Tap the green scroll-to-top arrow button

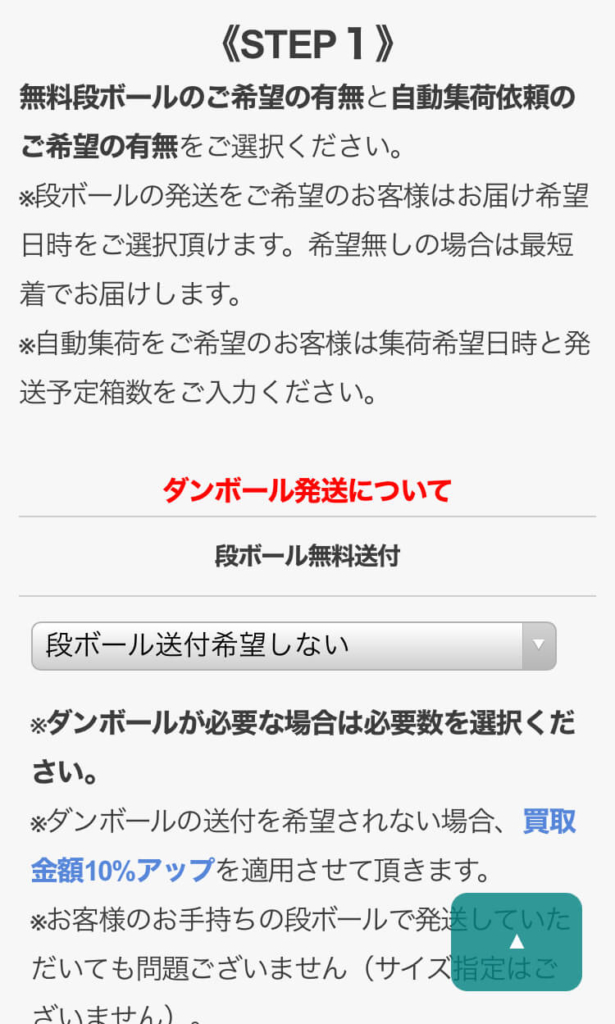(x=516, y=942)
